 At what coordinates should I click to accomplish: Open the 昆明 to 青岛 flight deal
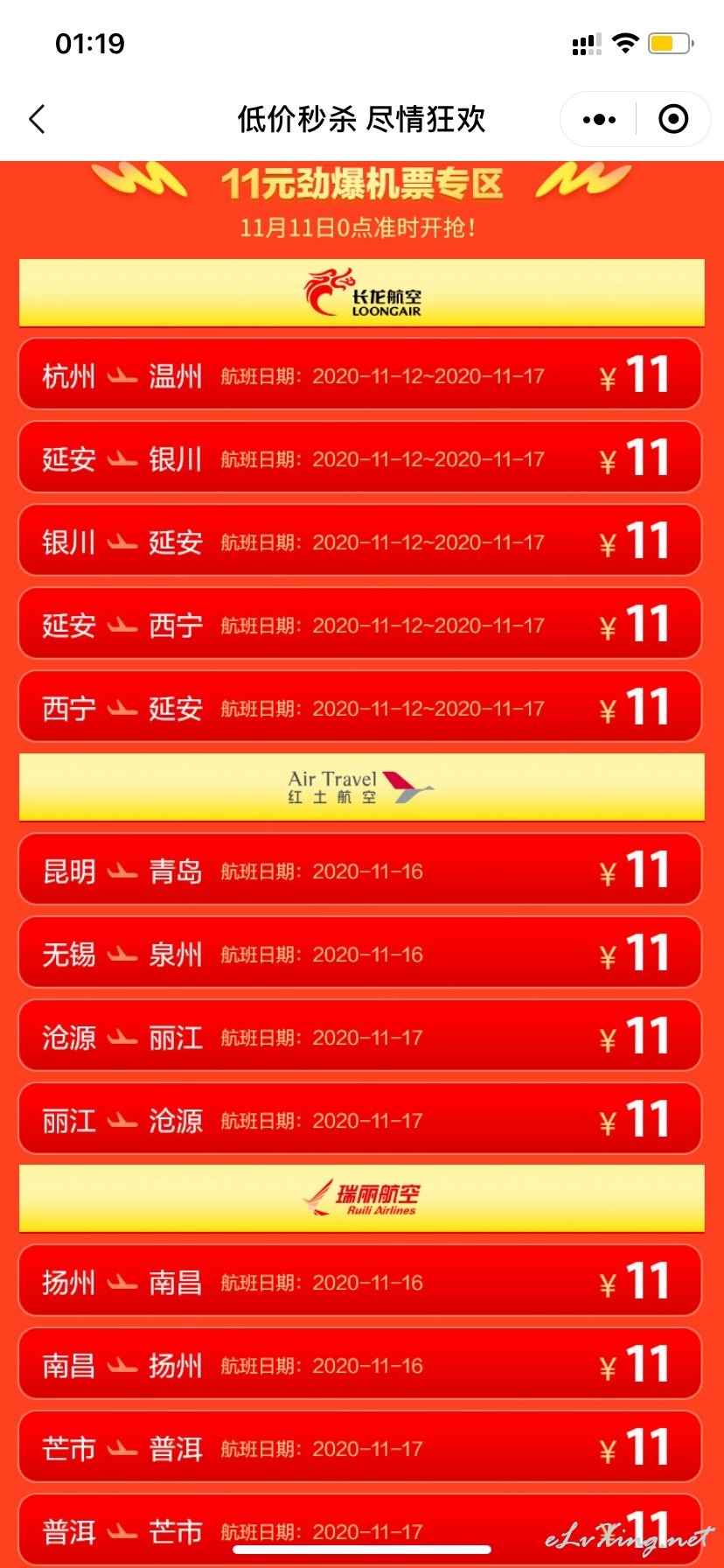pos(360,870)
